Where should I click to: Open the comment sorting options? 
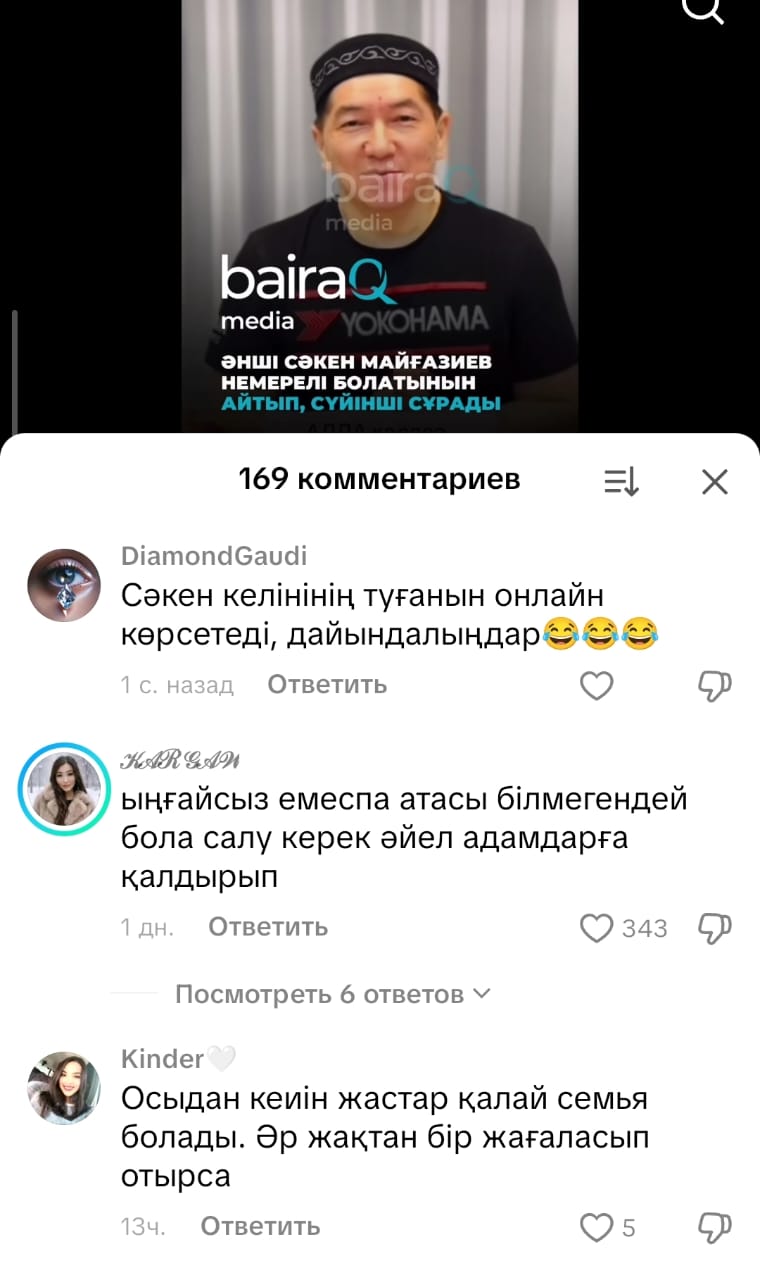621,482
